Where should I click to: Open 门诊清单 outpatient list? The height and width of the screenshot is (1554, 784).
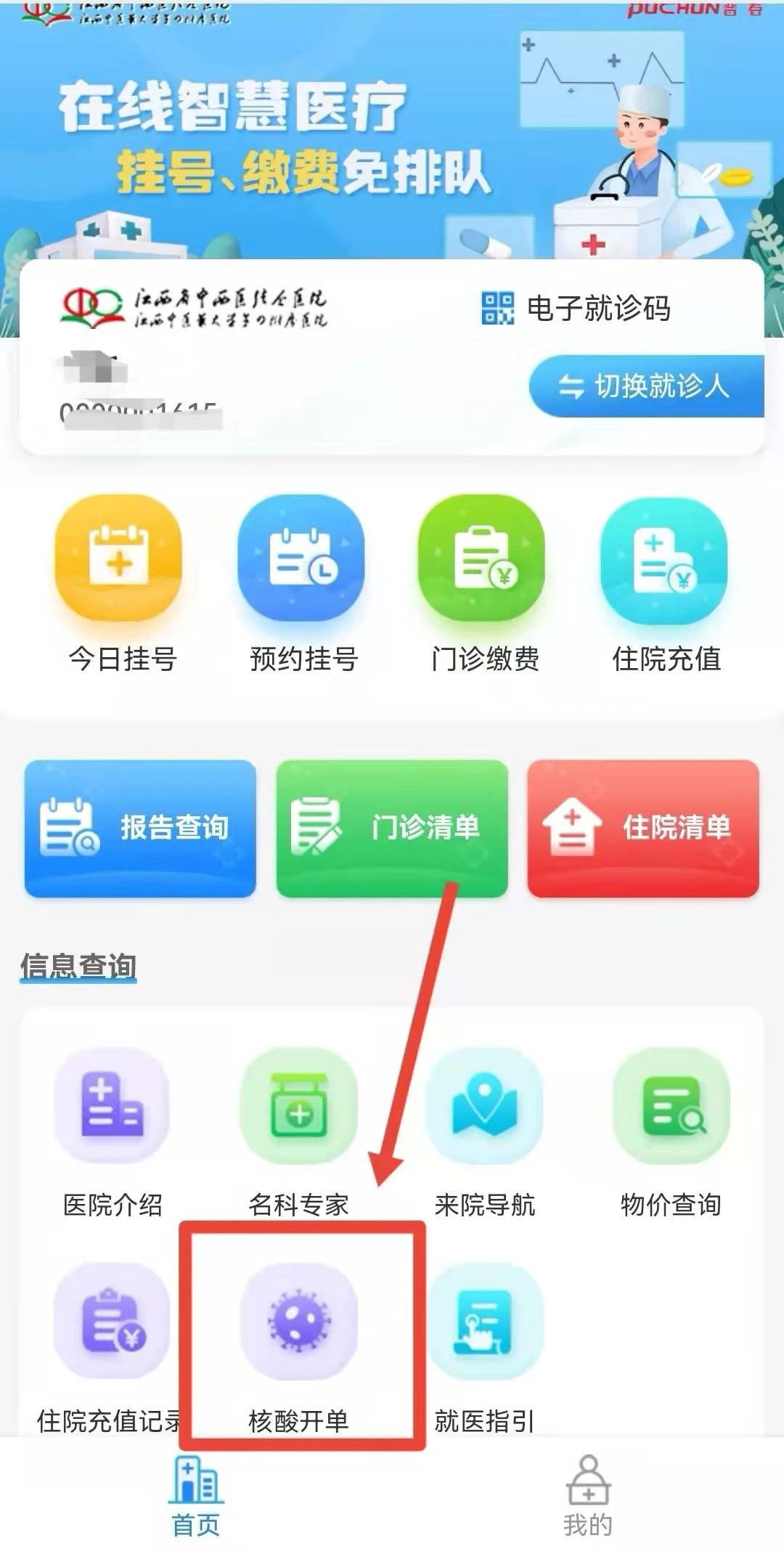pos(392,828)
